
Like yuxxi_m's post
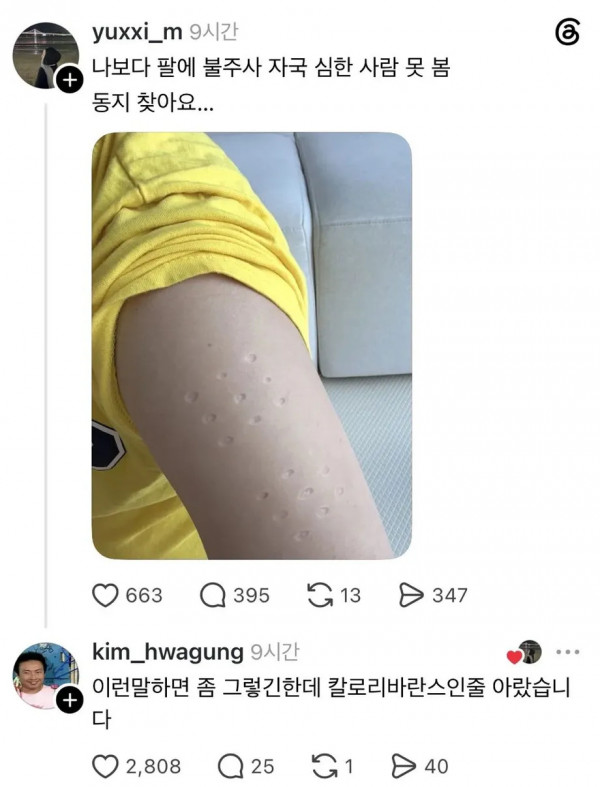tap(105, 595)
